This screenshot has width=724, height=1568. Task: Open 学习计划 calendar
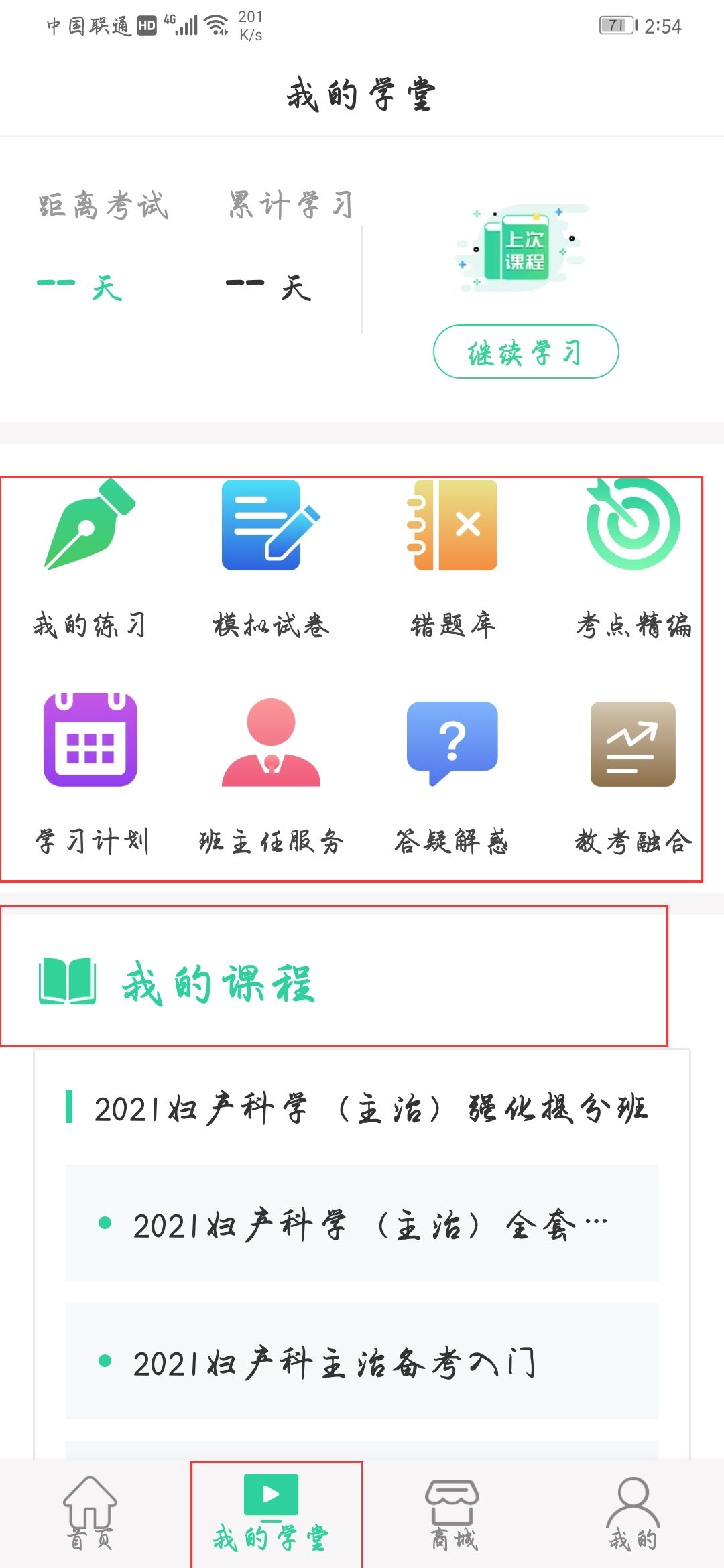90,771
